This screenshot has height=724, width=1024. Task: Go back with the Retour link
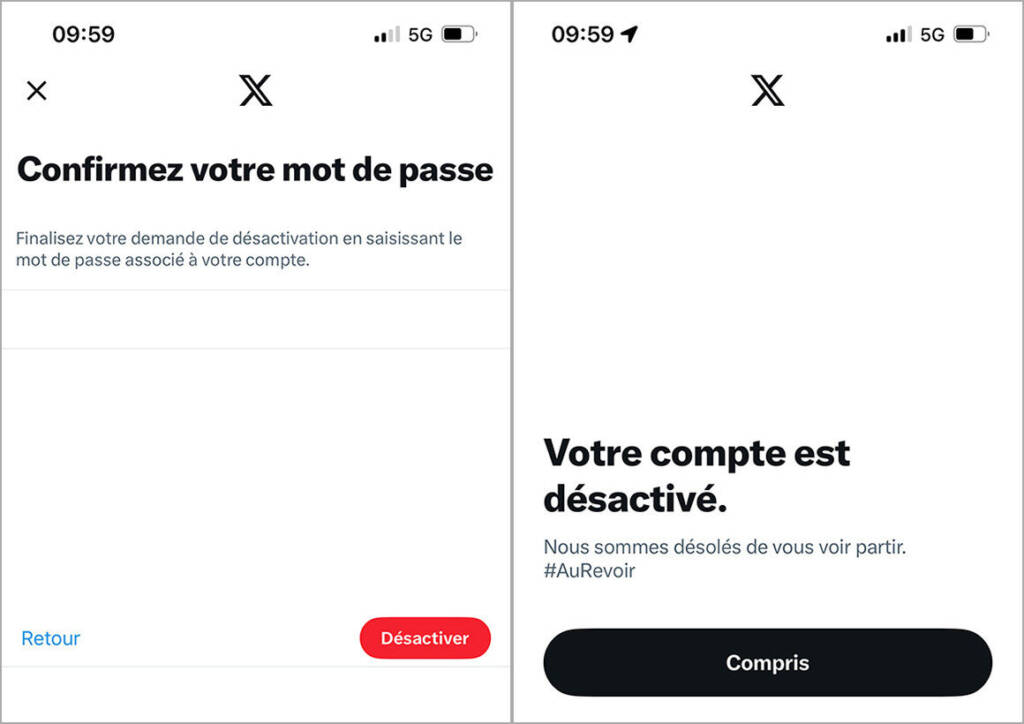click(51, 638)
